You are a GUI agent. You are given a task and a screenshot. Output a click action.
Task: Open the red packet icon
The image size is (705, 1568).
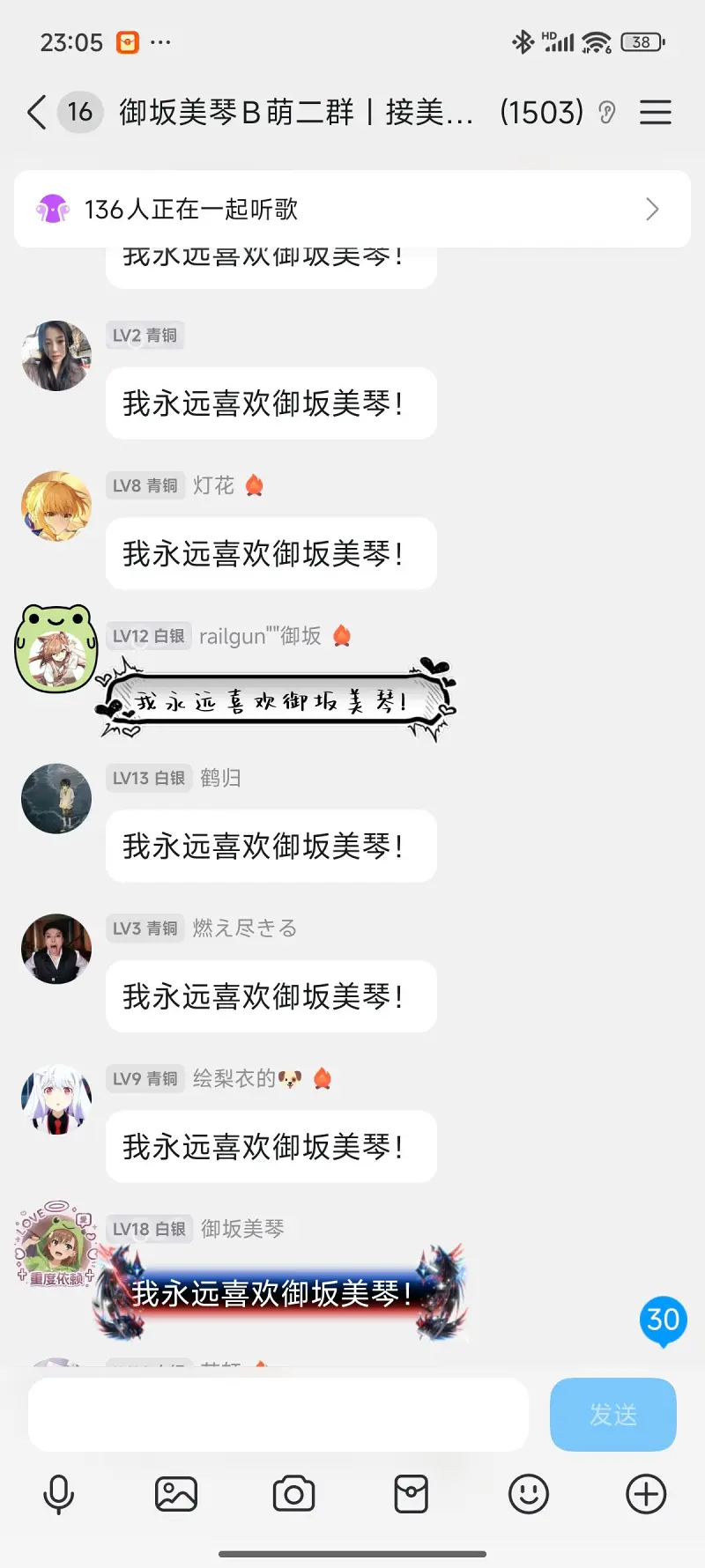click(x=411, y=1495)
